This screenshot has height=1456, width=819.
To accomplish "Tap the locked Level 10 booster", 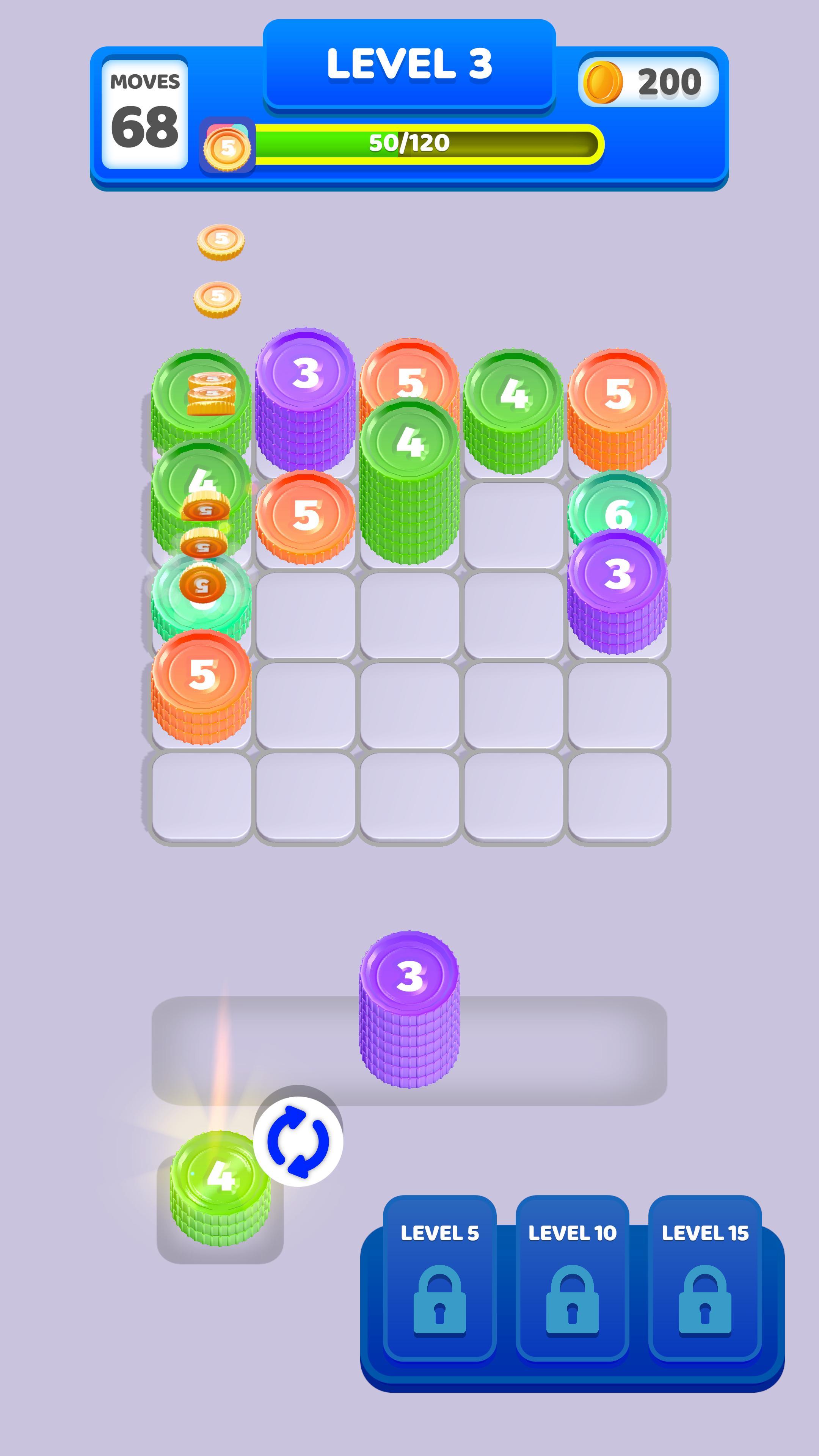I will (572, 1279).
